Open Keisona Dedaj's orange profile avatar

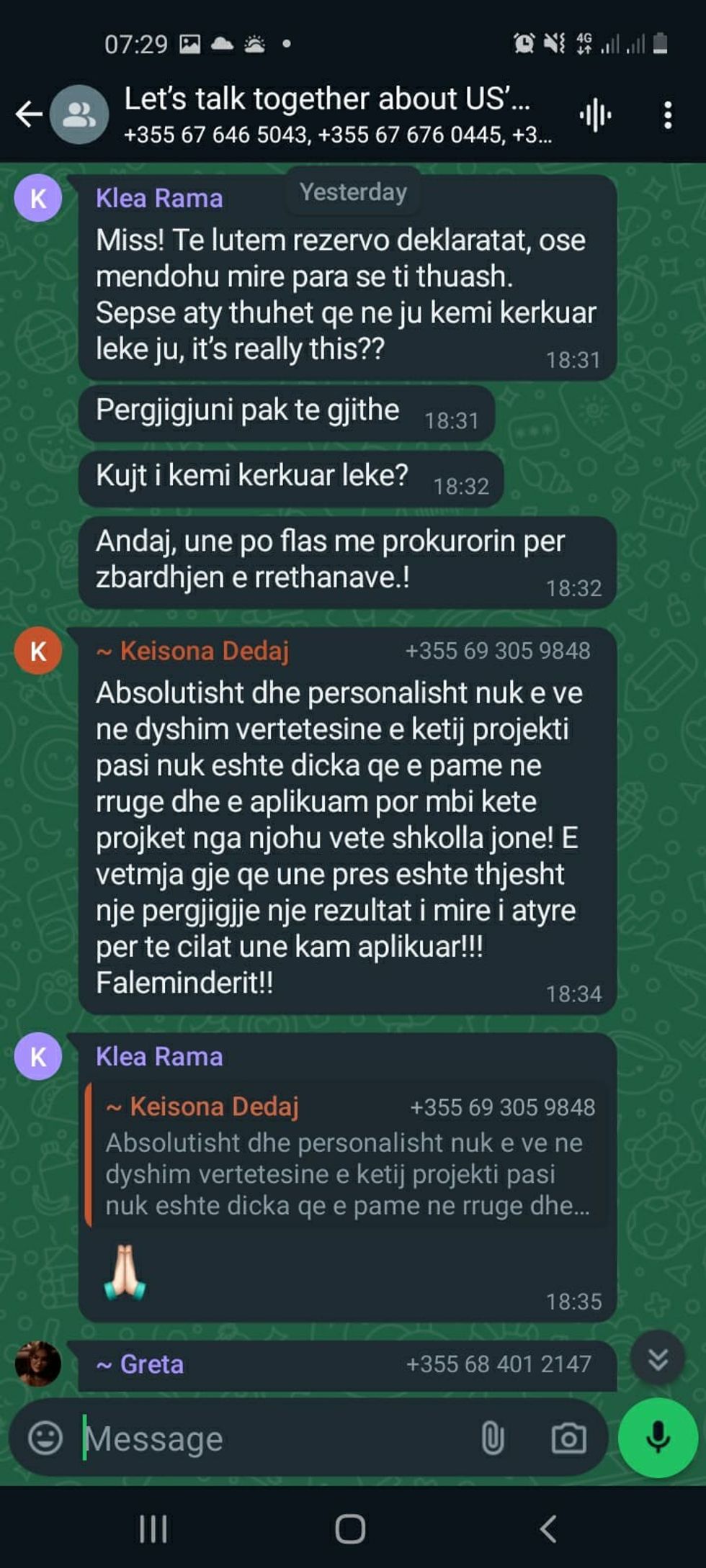[x=38, y=651]
